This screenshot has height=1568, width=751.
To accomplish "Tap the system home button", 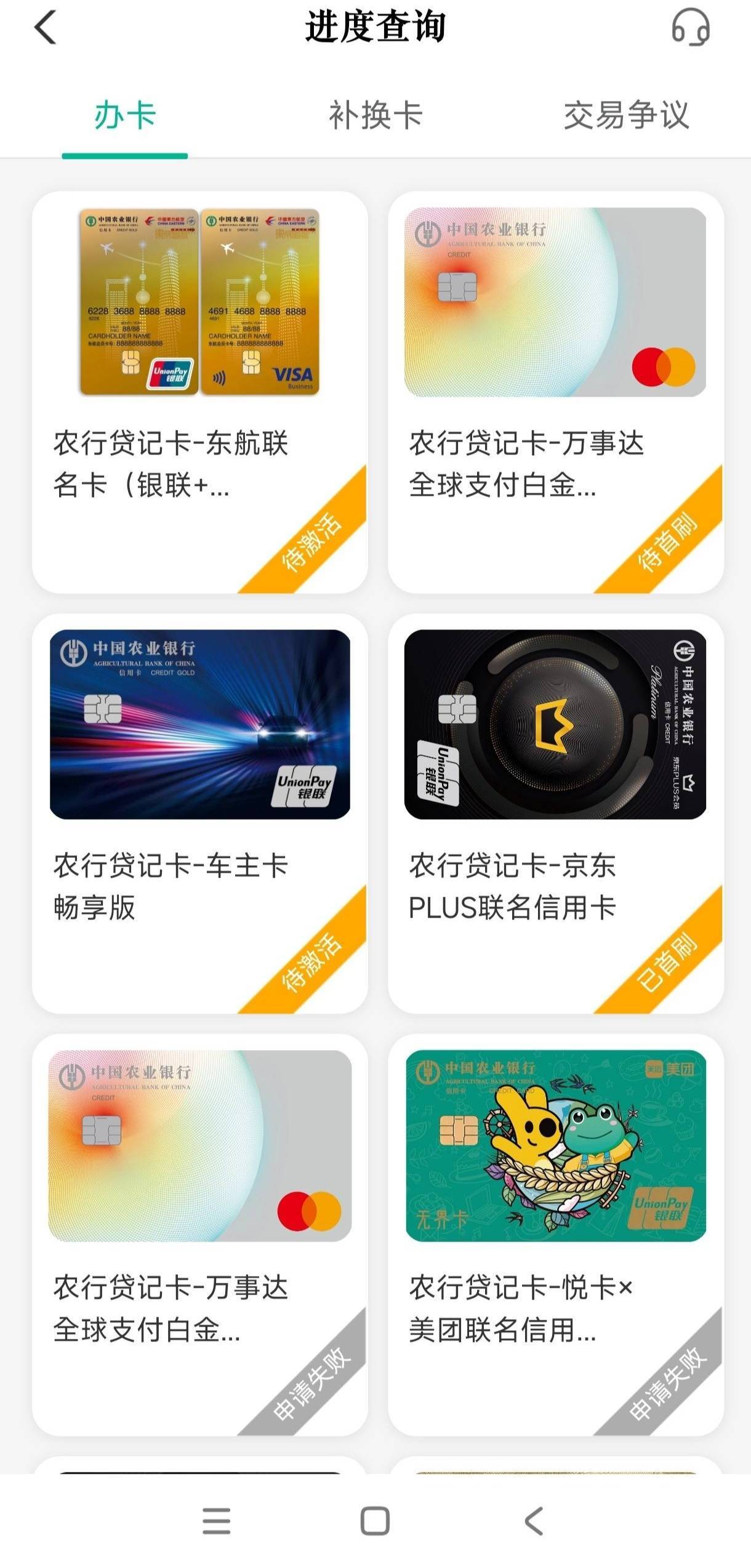I will 375,1521.
